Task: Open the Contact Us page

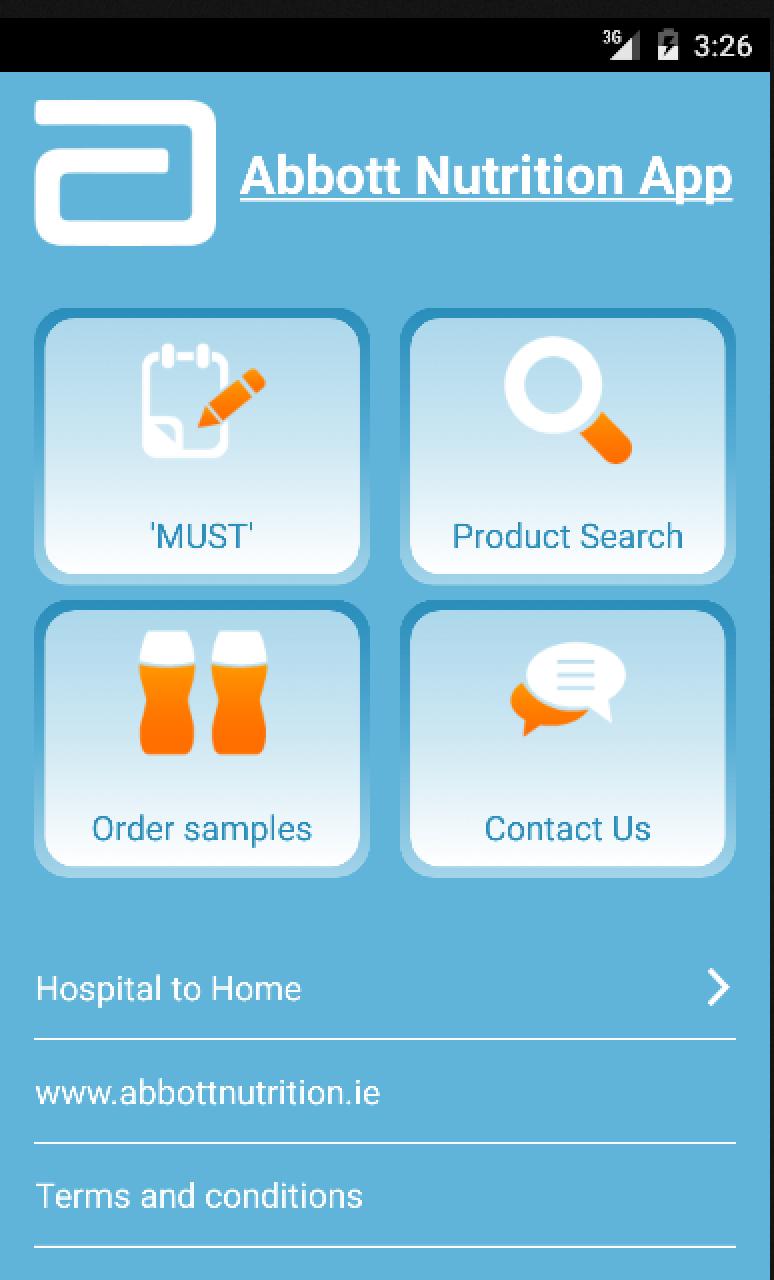Action: [566, 738]
